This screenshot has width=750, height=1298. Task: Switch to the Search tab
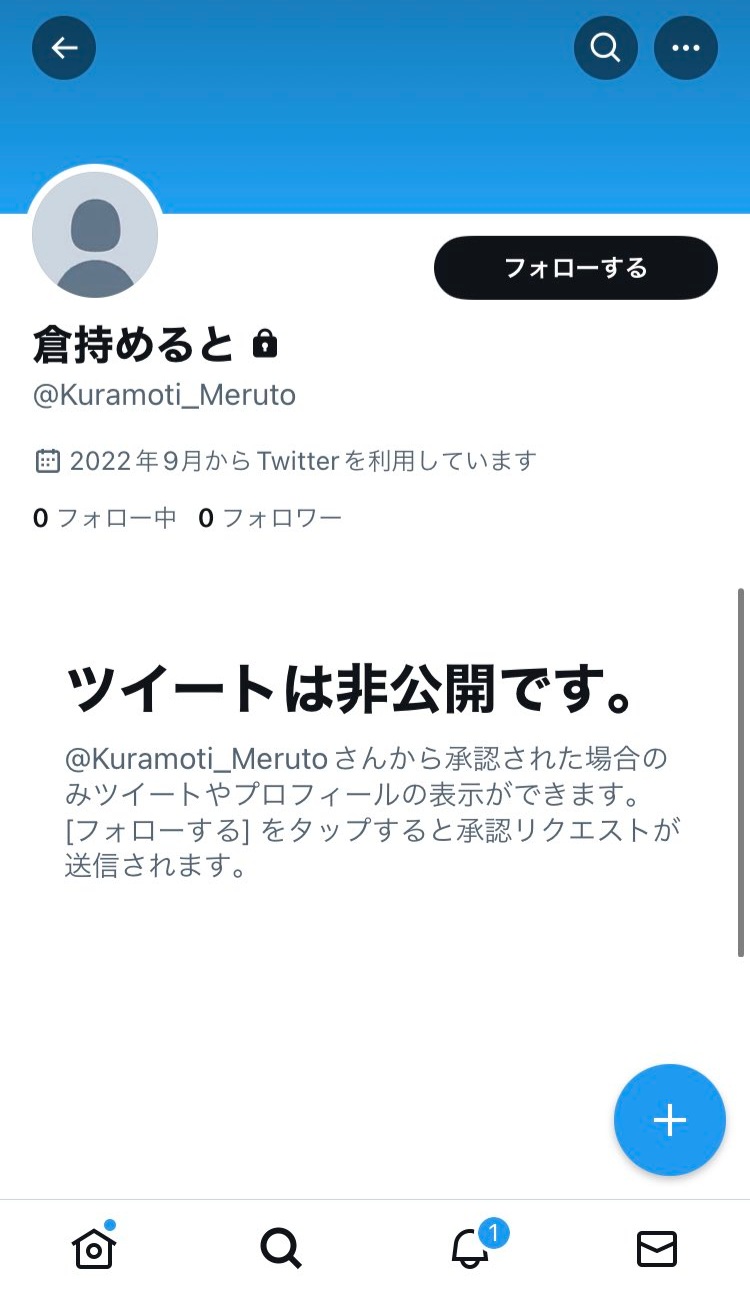(281, 1248)
